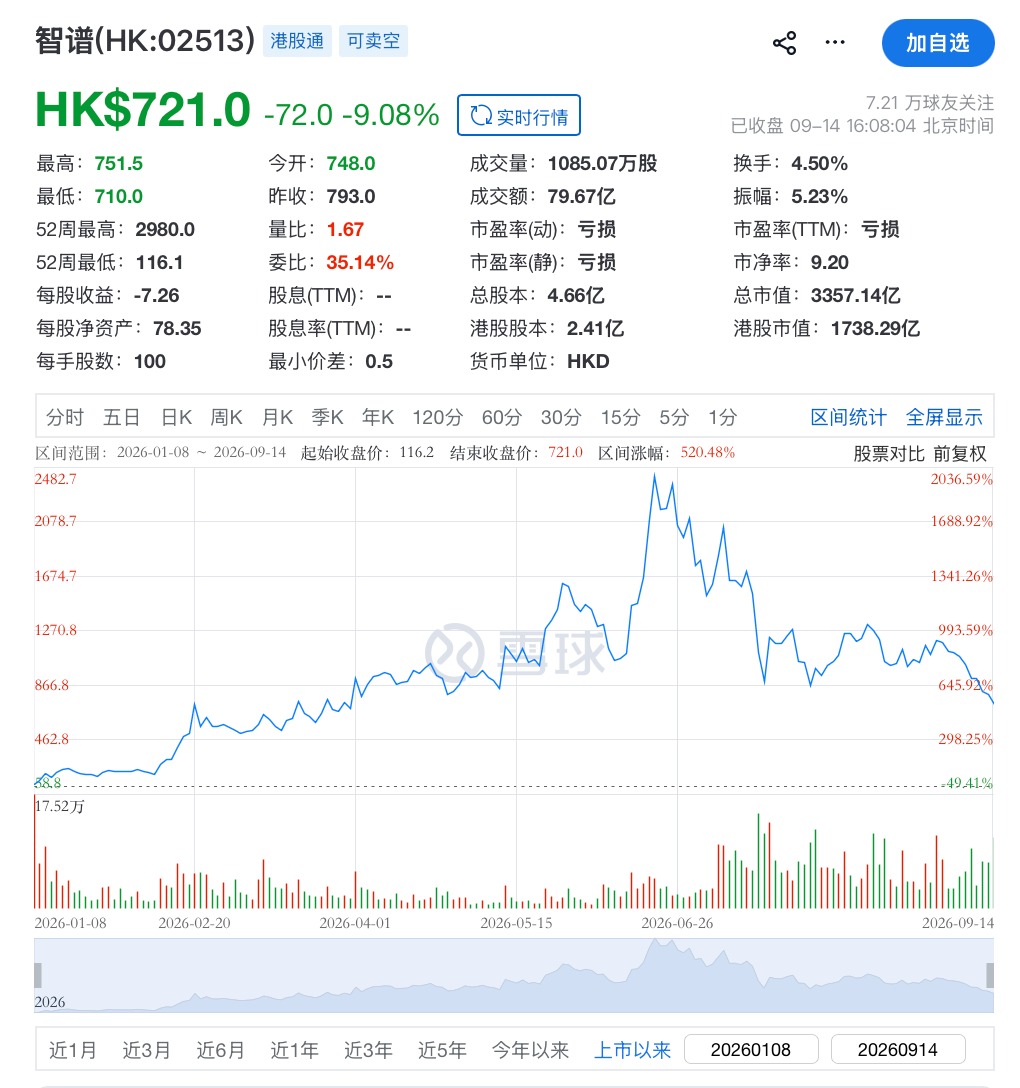Select 上市以来 since-listing range
The width and height of the screenshot is (1020, 1088).
[632, 1050]
